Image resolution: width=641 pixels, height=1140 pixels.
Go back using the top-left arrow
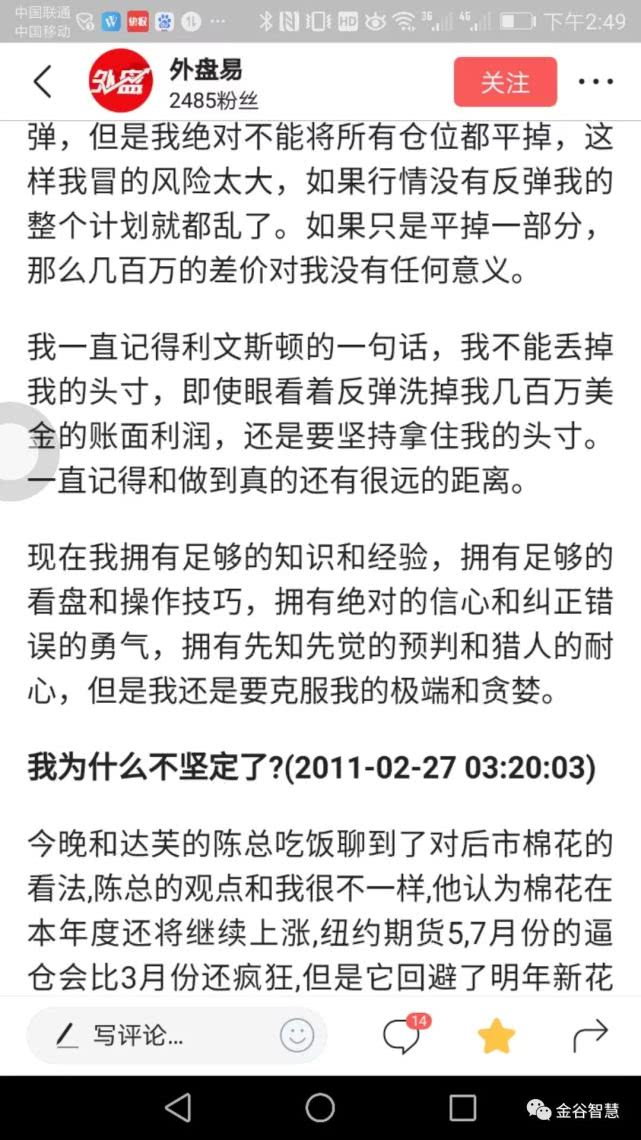pyautogui.click(x=43, y=81)
